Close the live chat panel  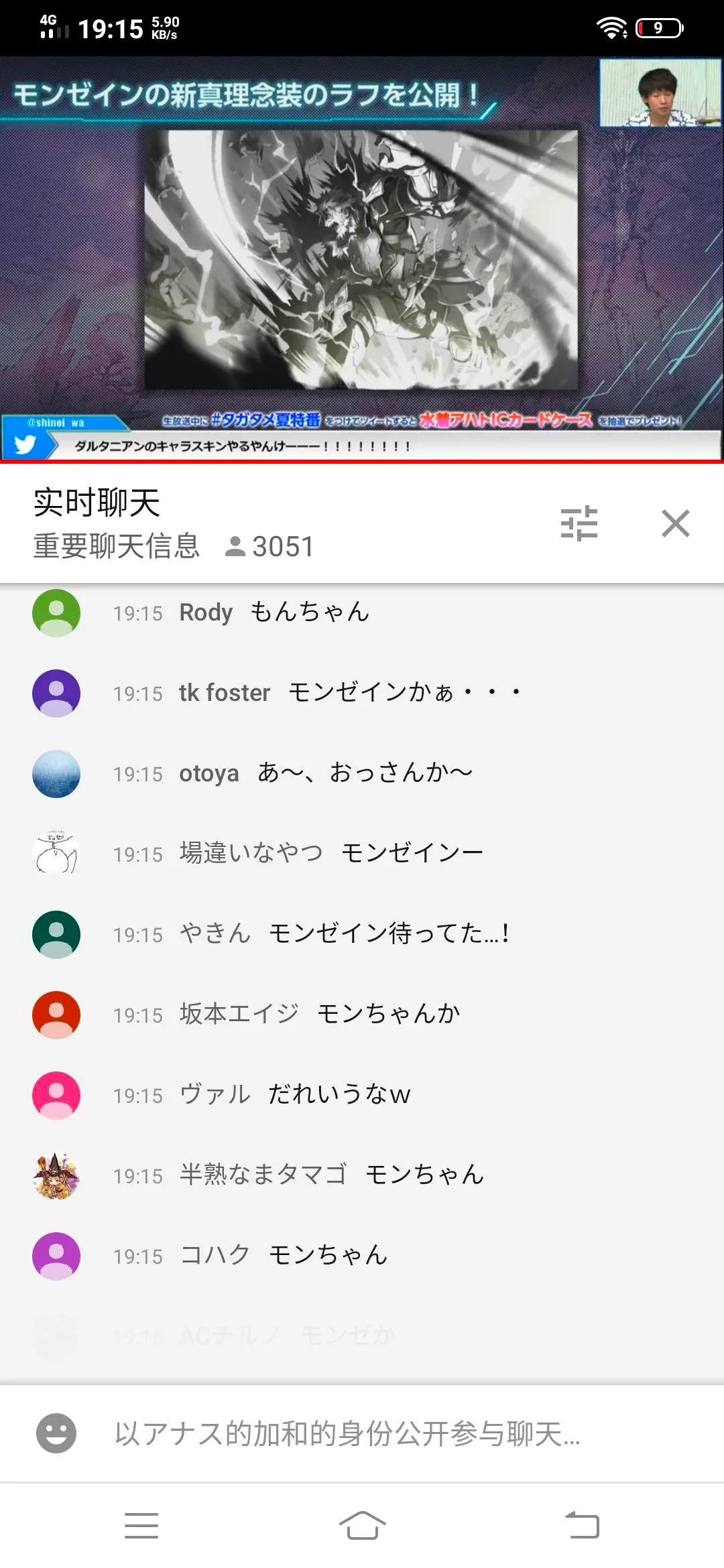tap(675, 523)
